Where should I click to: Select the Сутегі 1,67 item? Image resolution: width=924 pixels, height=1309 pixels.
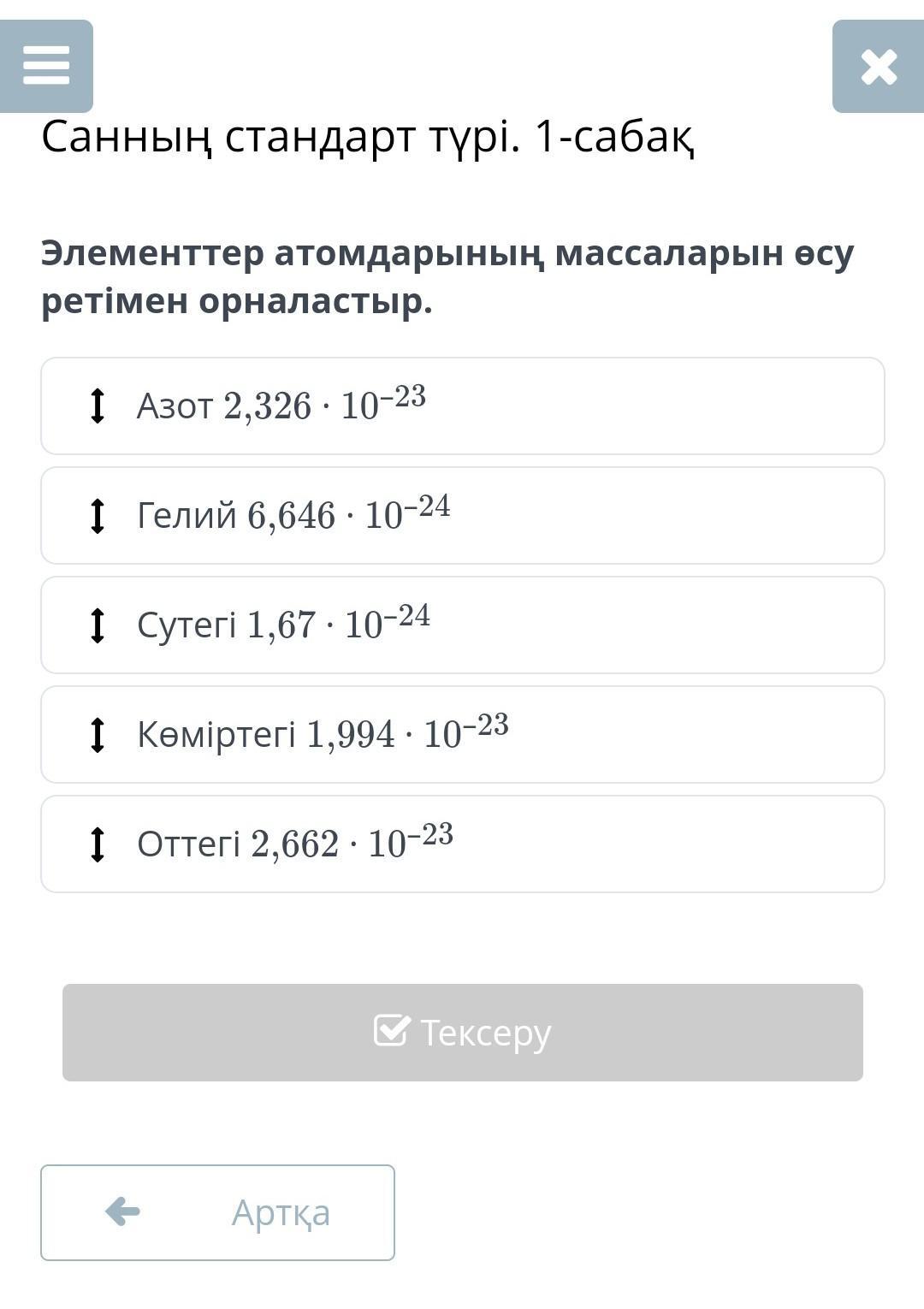click(463, 625)
